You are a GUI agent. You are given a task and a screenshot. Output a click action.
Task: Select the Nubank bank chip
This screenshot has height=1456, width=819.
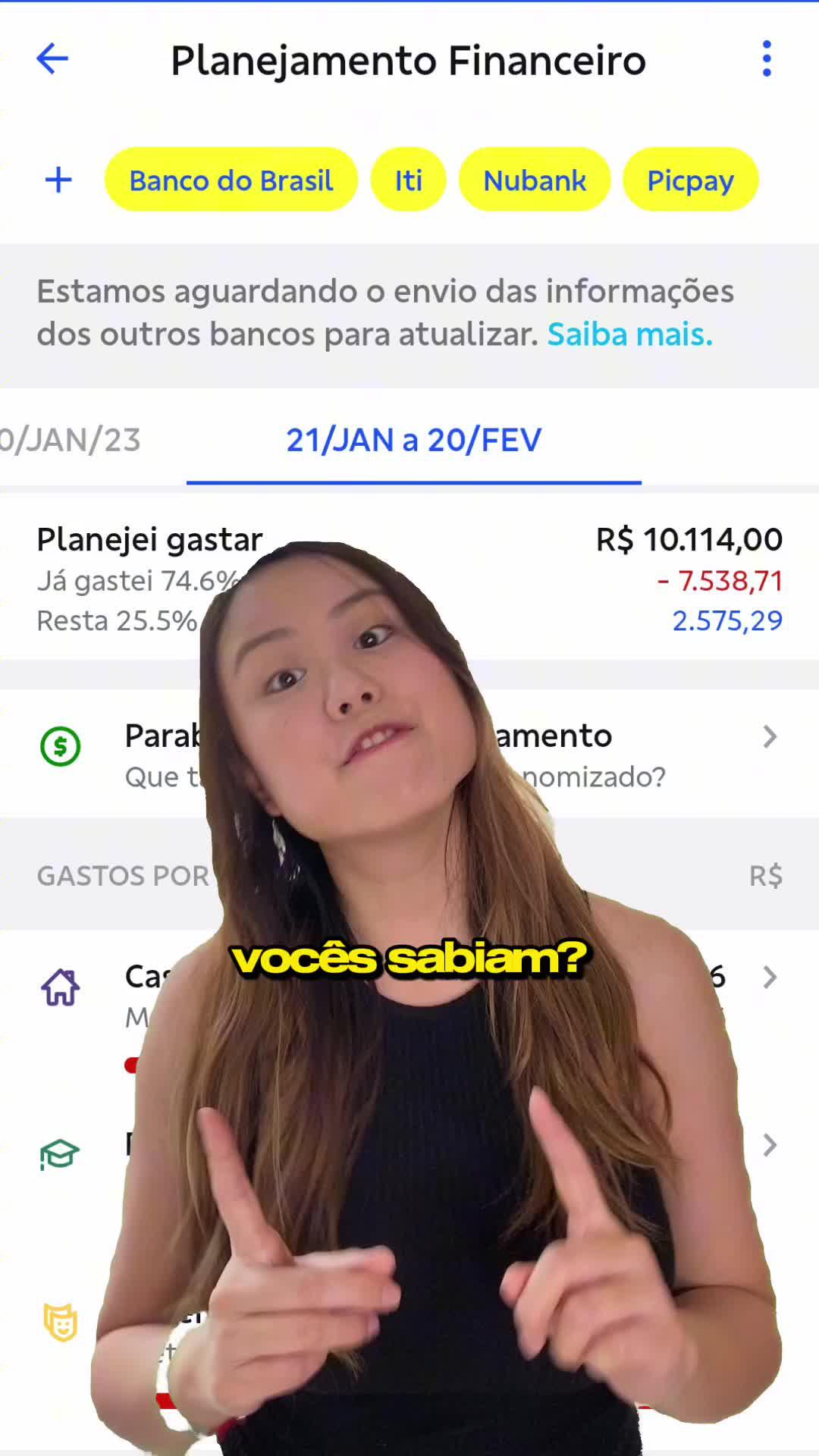click(x=535, y=180)
